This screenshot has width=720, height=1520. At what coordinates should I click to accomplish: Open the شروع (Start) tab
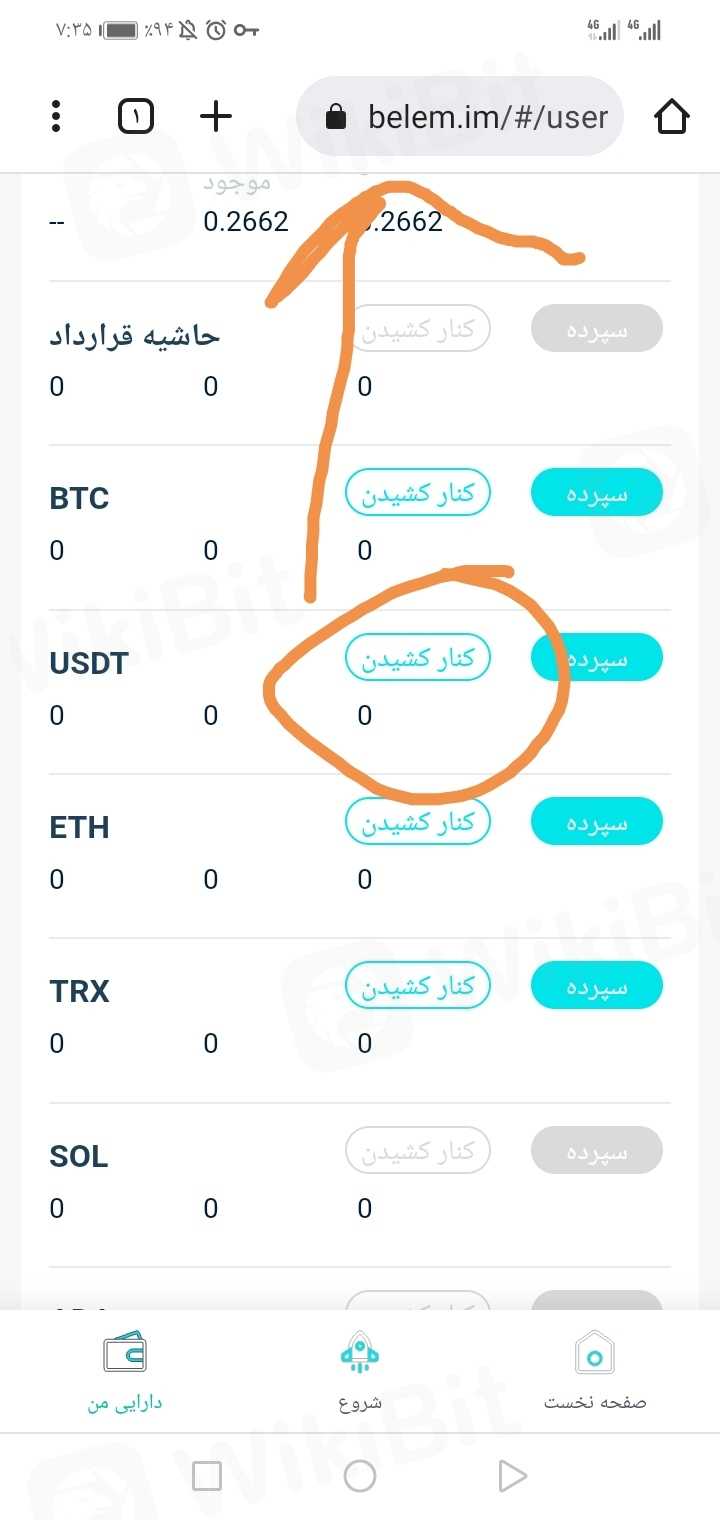coord(360,1372)
